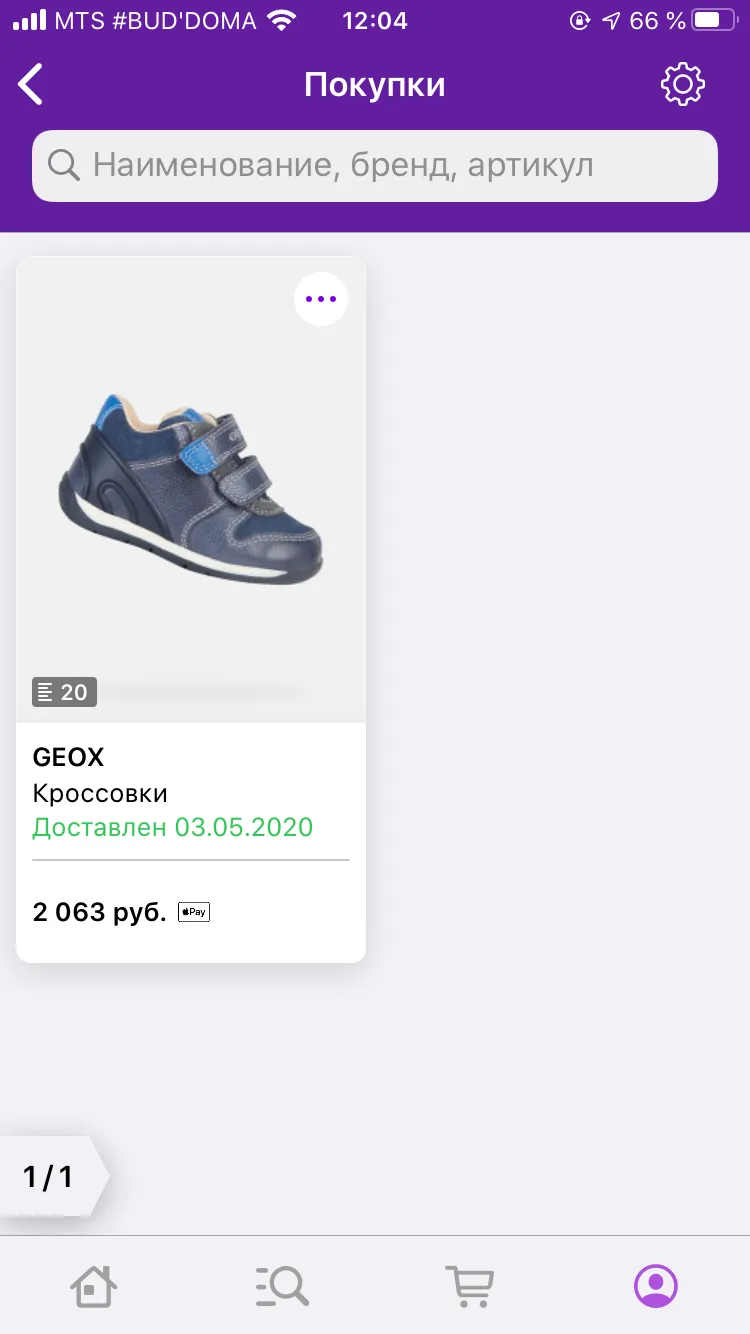Open the GEOX sneakers purchase card
Viewport: 750px width, 1334px height.
pos(191,609)
